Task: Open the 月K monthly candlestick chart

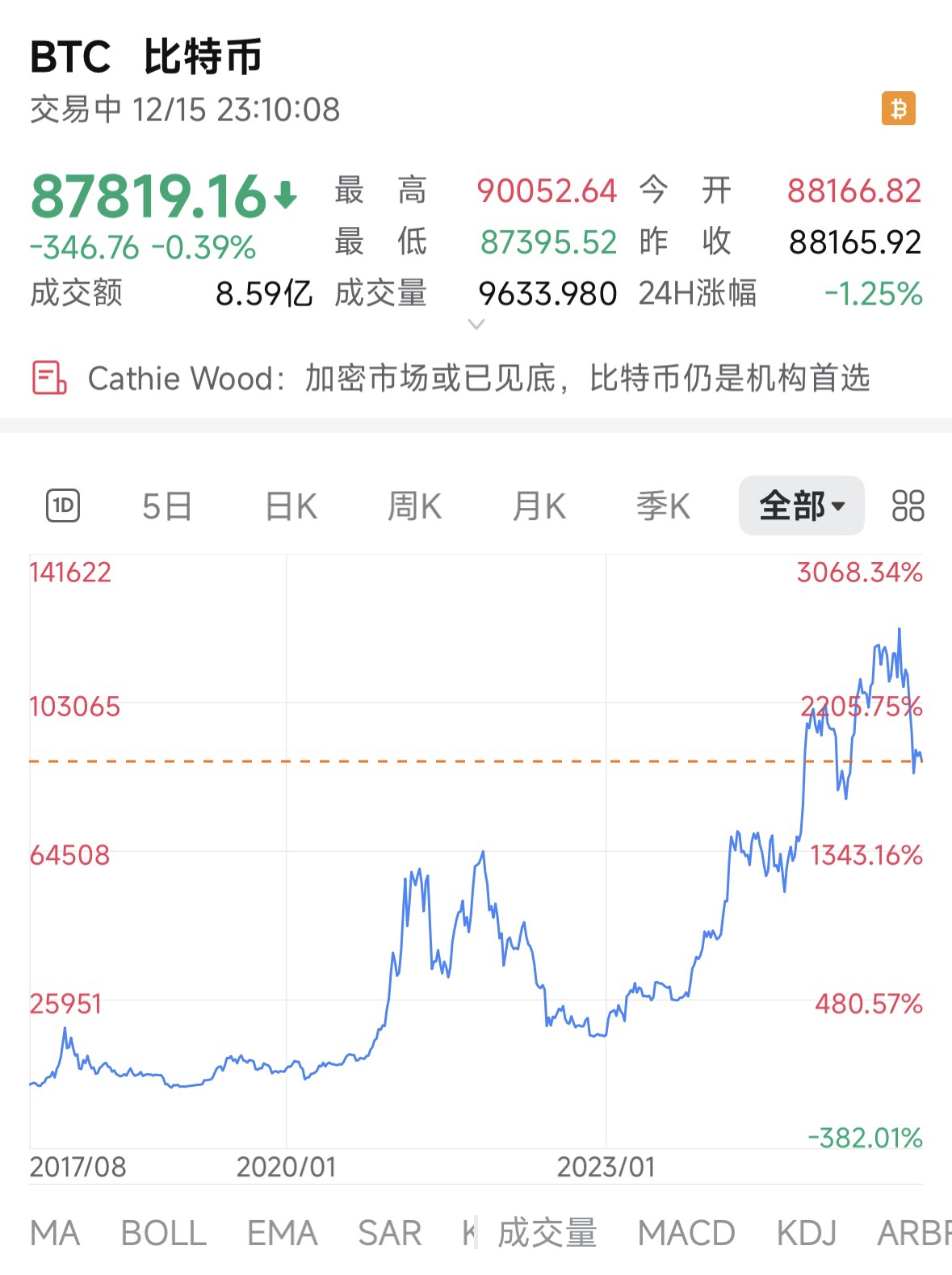Action: pos(539,507)
